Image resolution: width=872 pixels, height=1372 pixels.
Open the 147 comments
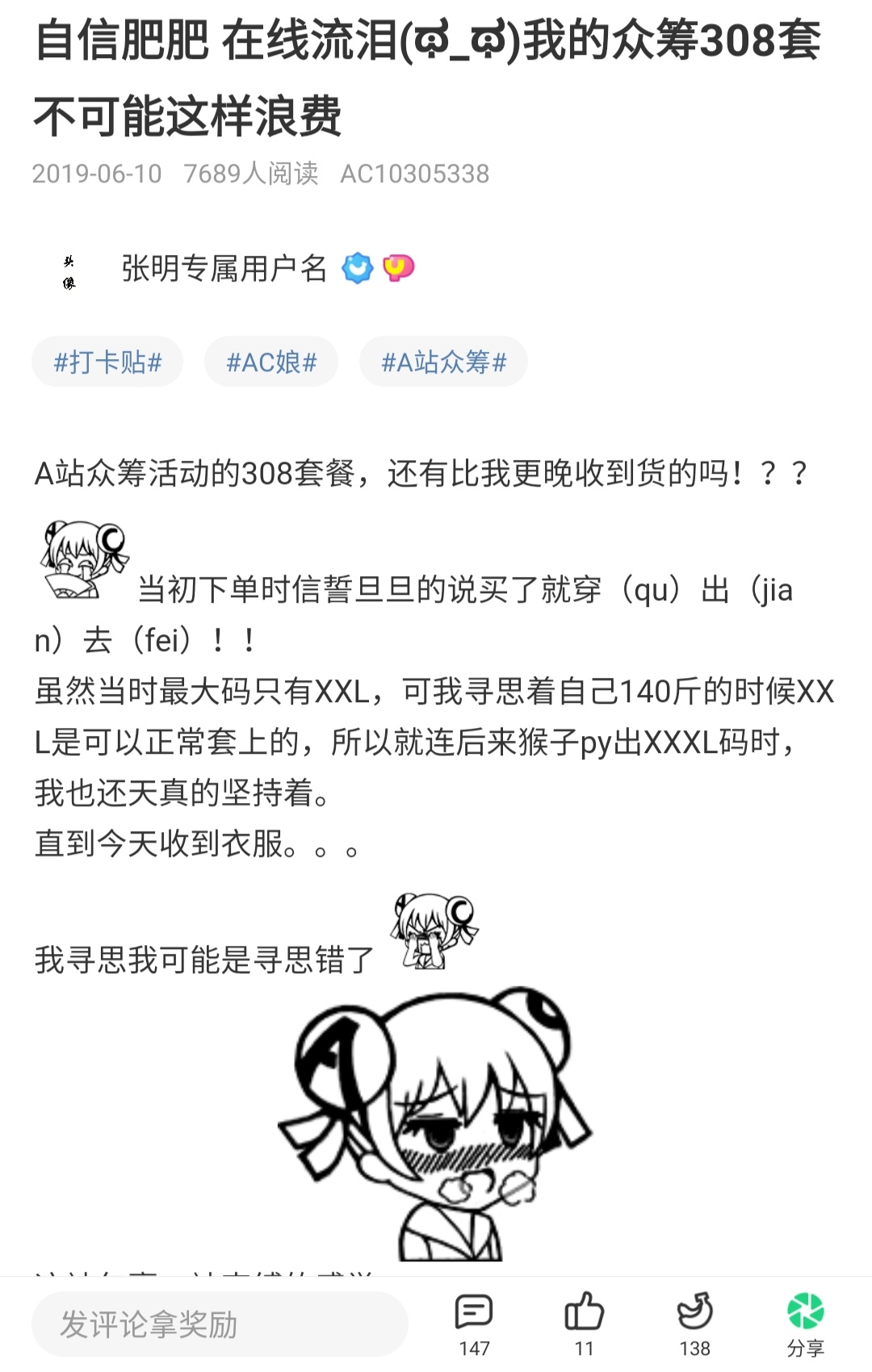(474, 1323)
